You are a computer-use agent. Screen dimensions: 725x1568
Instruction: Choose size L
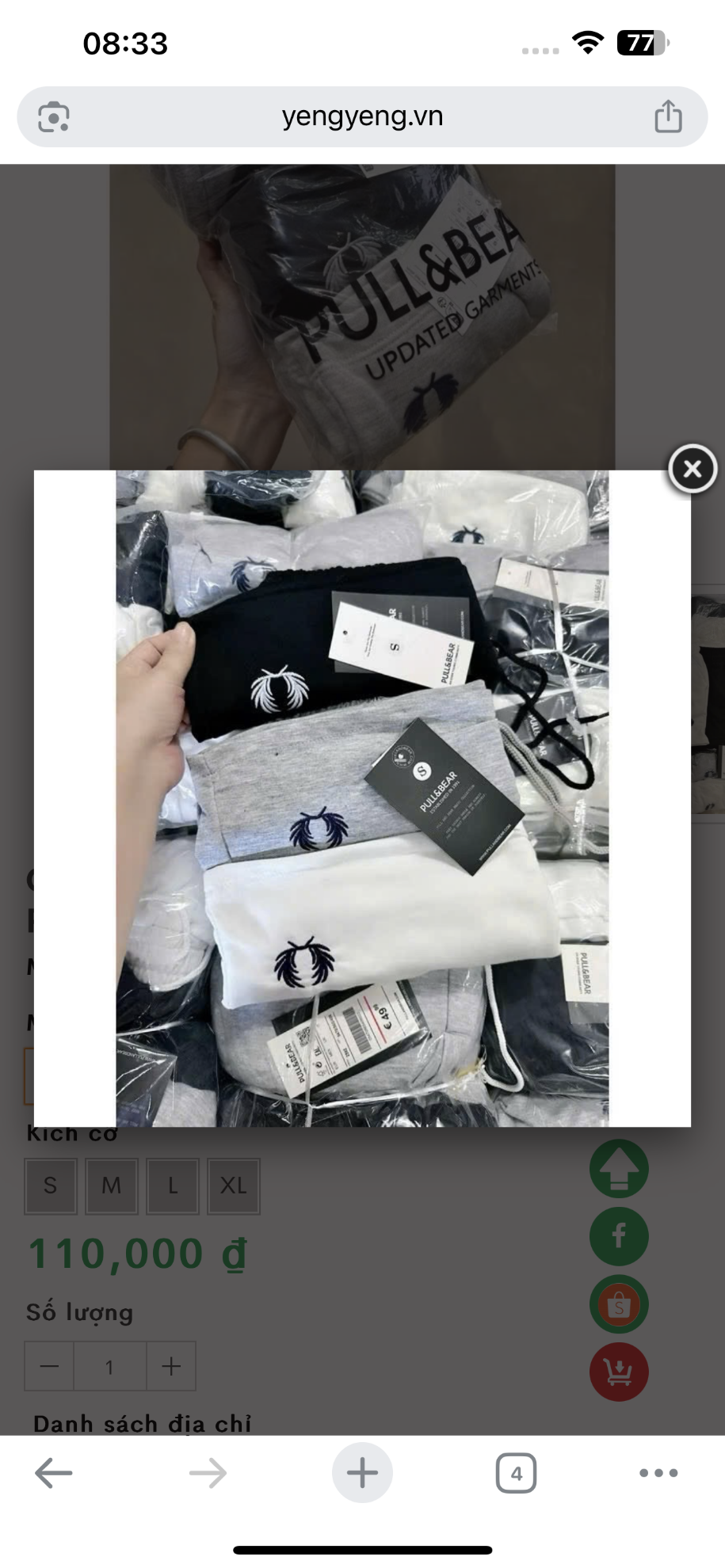coord(173,1186)
